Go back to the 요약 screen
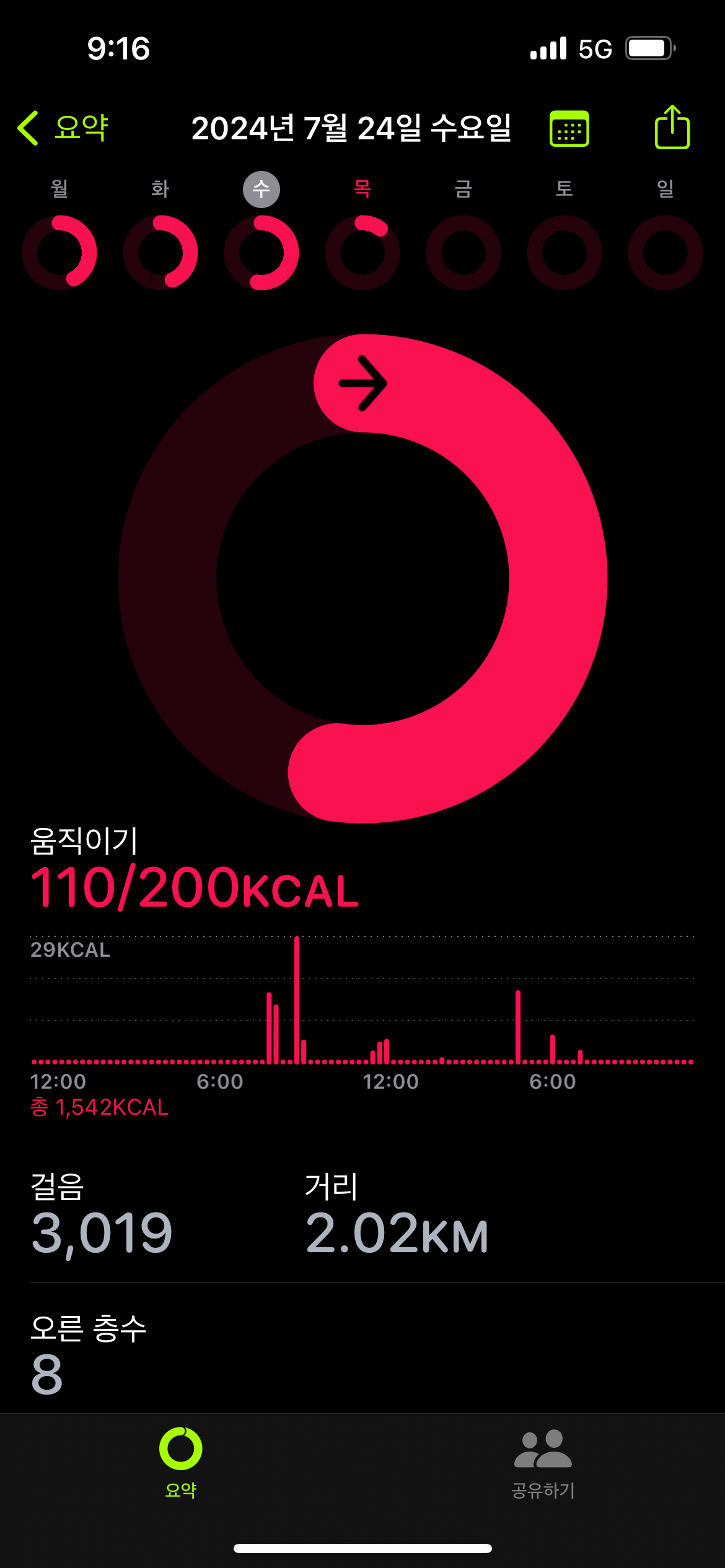This screenshot has width=725, height=1568. [63, 128]
